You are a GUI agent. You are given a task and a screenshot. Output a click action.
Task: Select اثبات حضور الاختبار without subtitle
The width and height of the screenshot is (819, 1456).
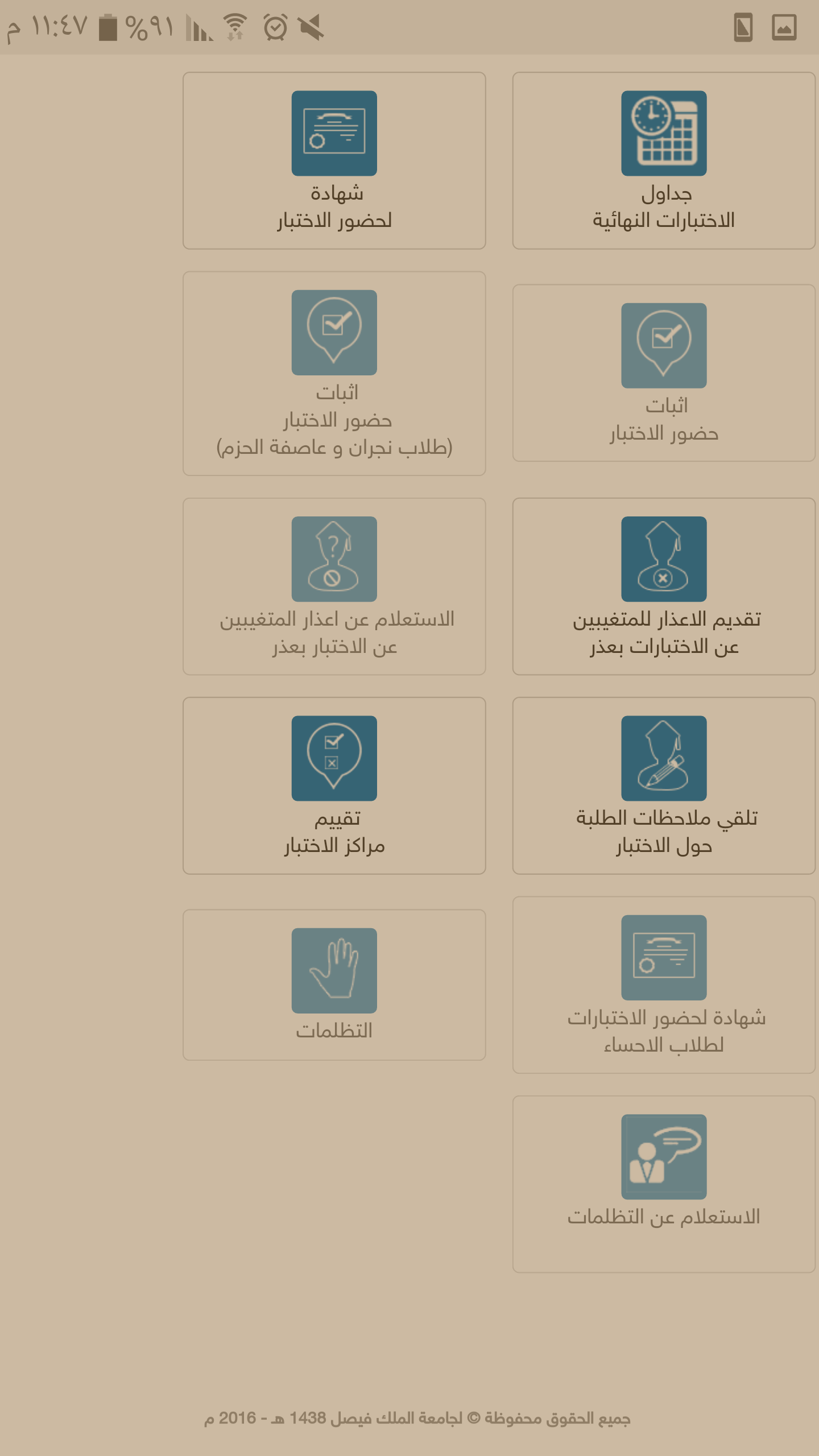click(x=664, y=373)
